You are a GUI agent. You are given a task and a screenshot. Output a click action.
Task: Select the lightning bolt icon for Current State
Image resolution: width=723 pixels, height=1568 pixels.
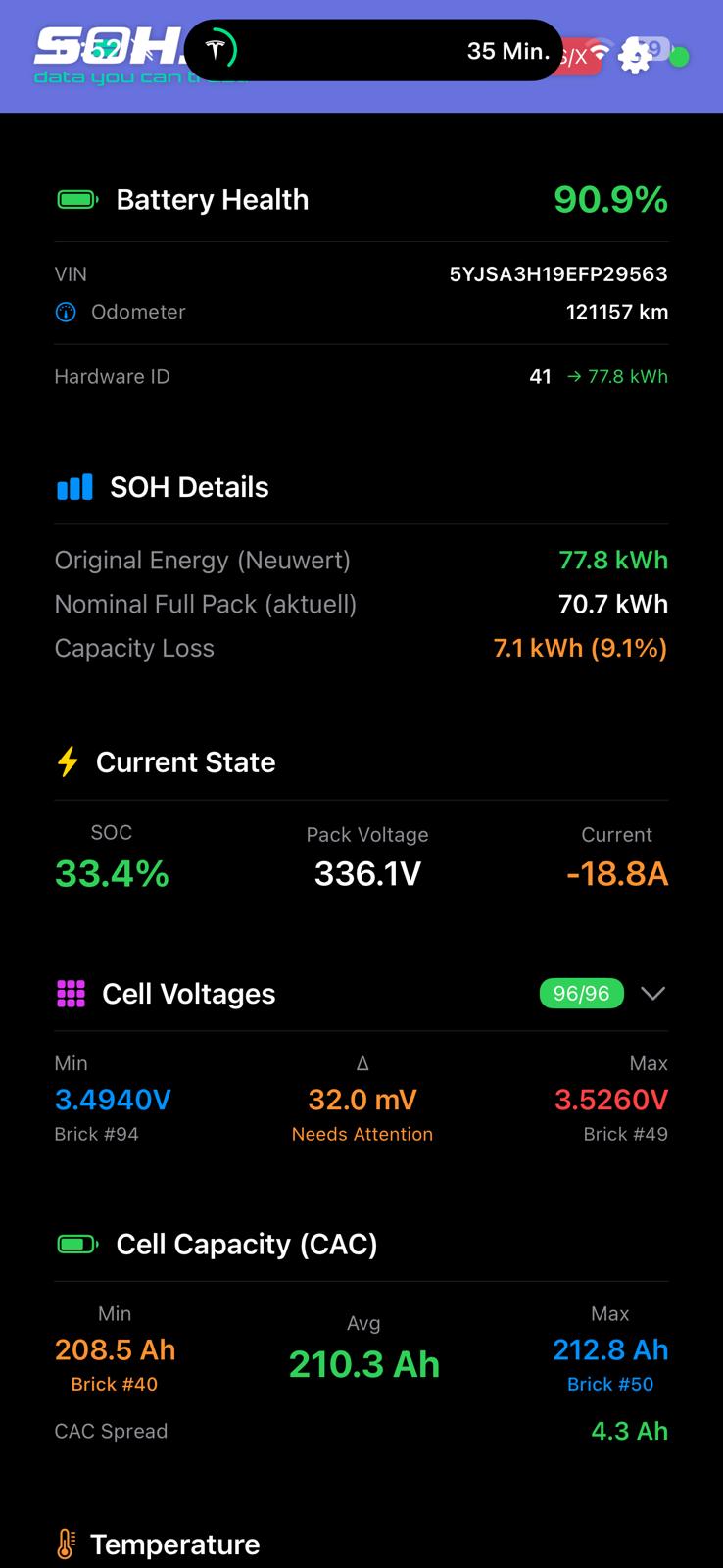point(66,761)
